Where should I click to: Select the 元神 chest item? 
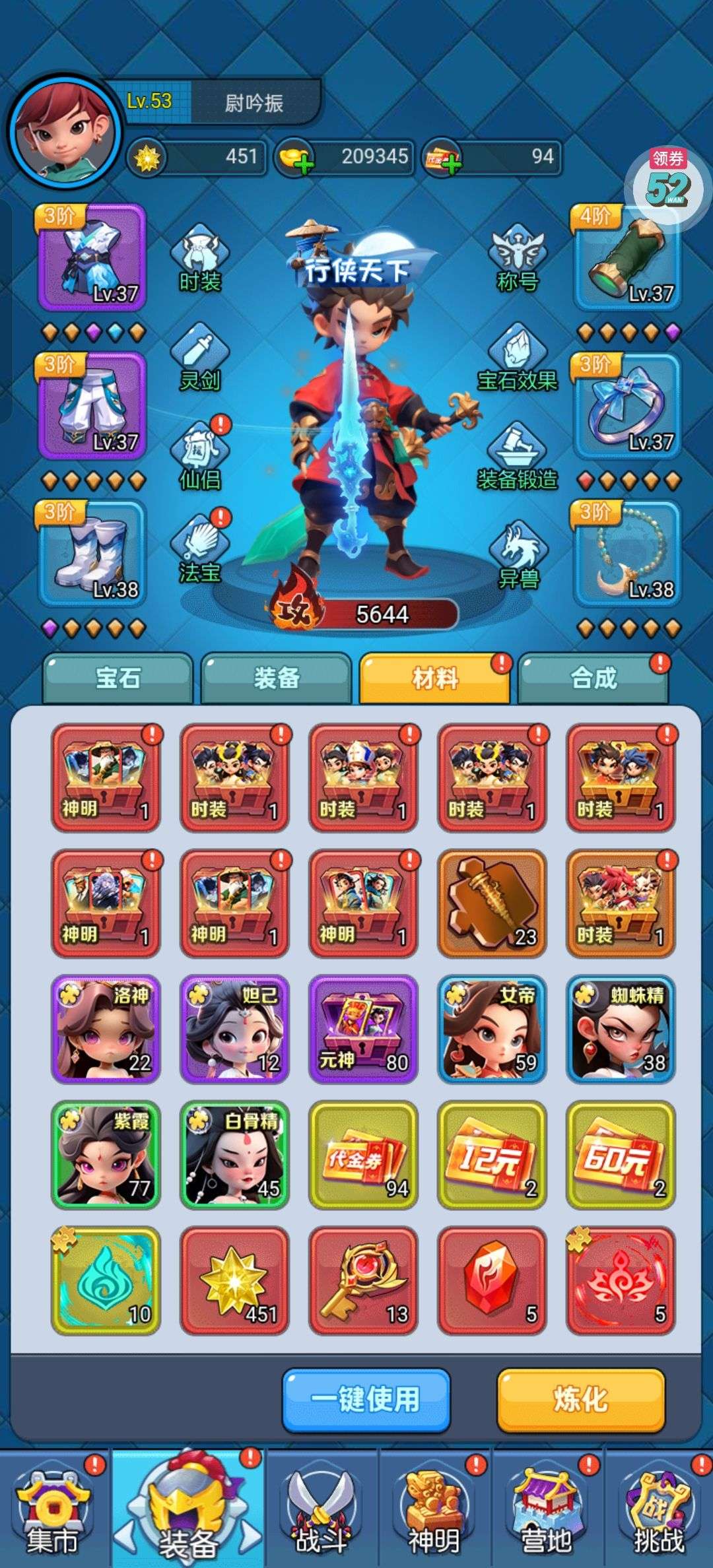point(362,1028)
